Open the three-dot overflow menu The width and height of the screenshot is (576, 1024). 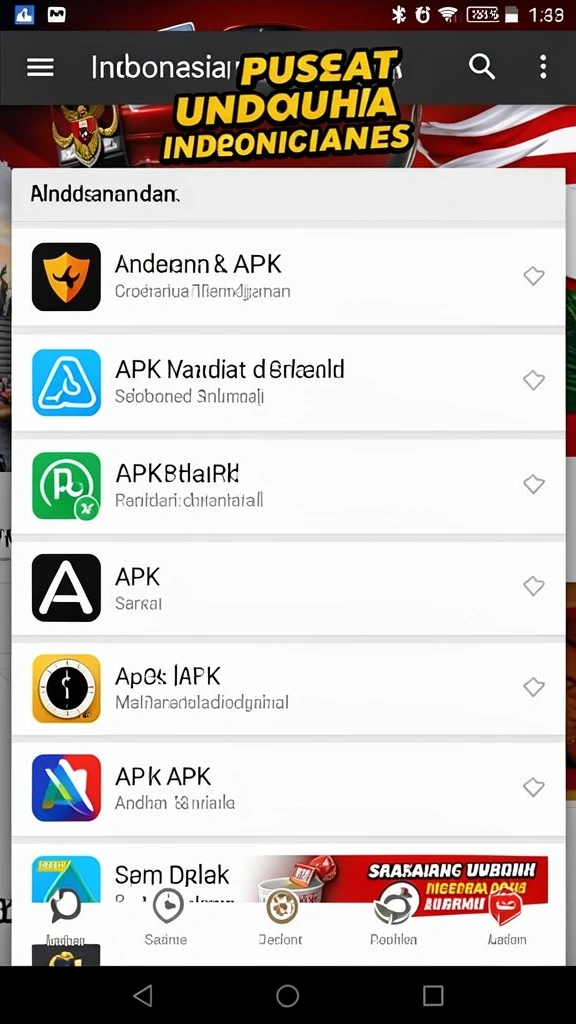(543, 67)
